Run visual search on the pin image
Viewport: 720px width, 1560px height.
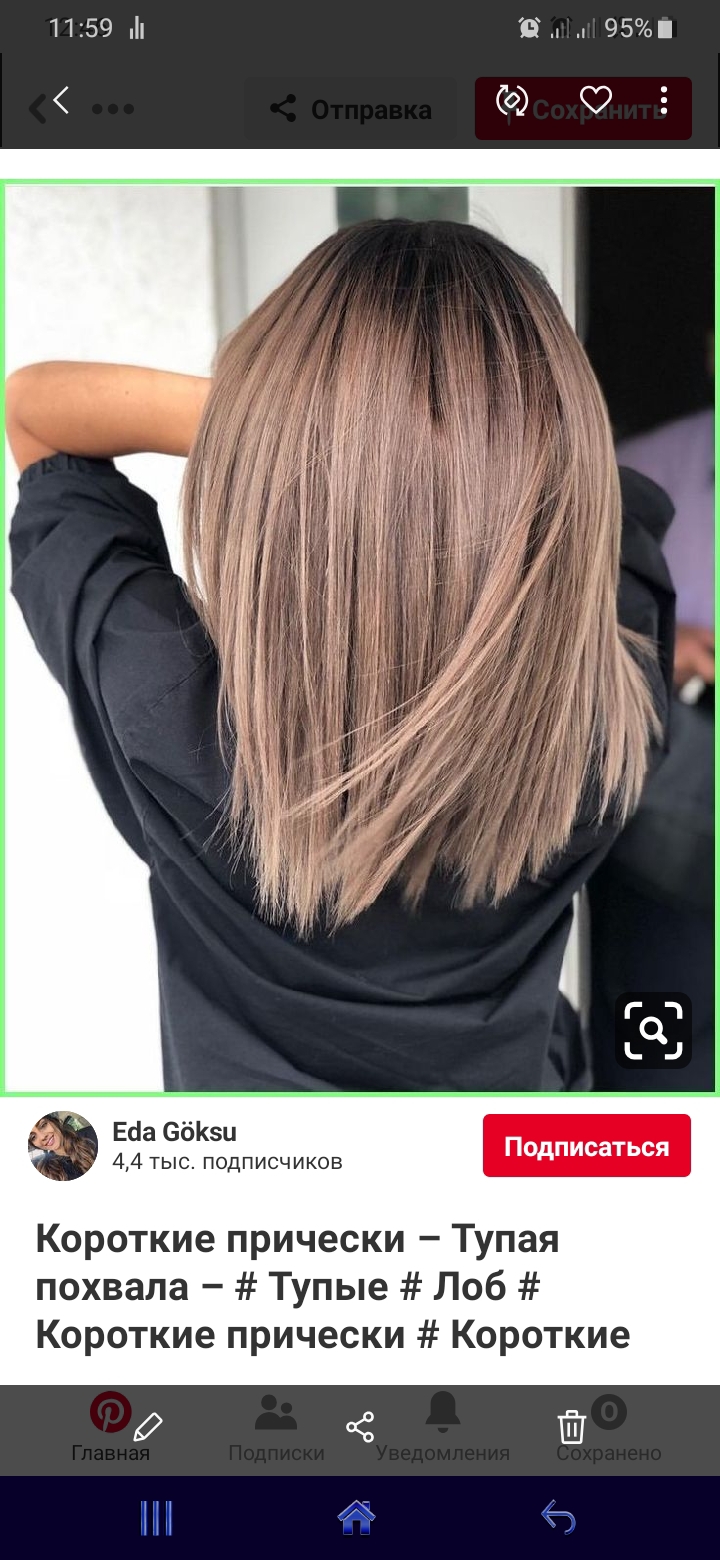(x=654, y=1030)
